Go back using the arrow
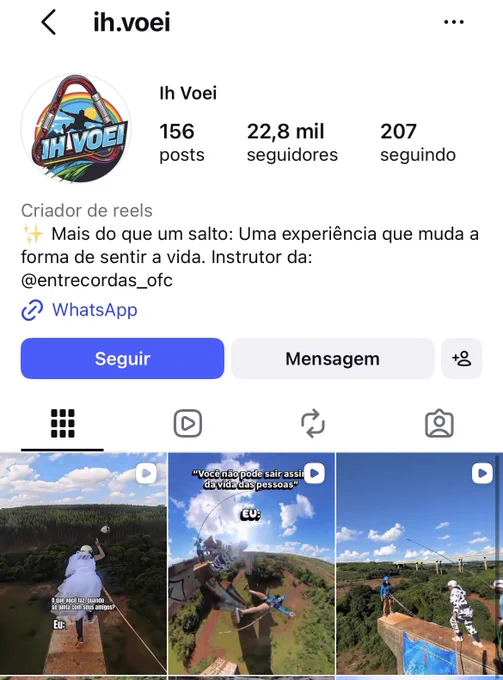This screenshot has height=680, width=503. [49, 22]
